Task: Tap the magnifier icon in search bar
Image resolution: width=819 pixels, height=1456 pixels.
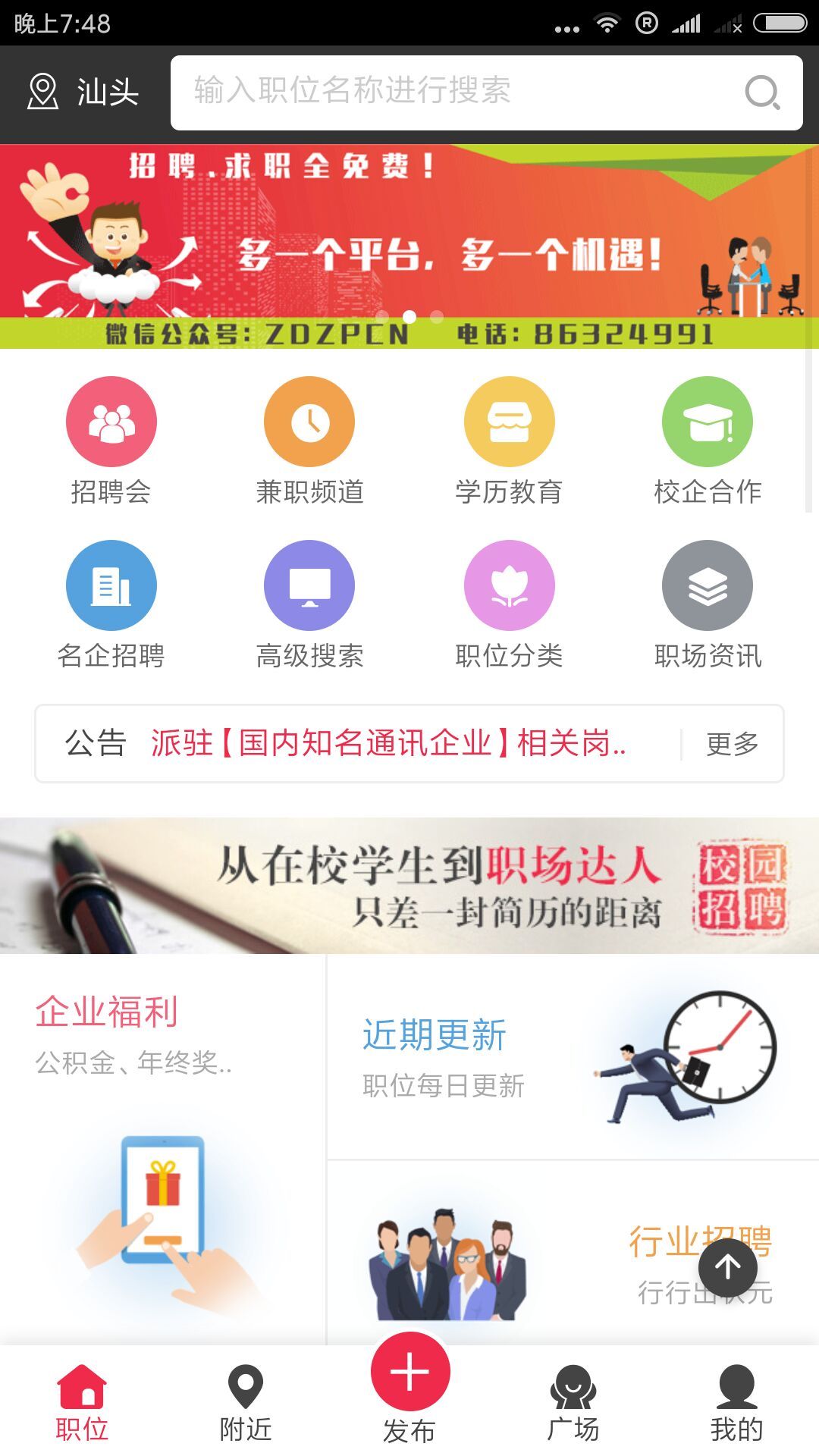Action: tap(761, 93)
